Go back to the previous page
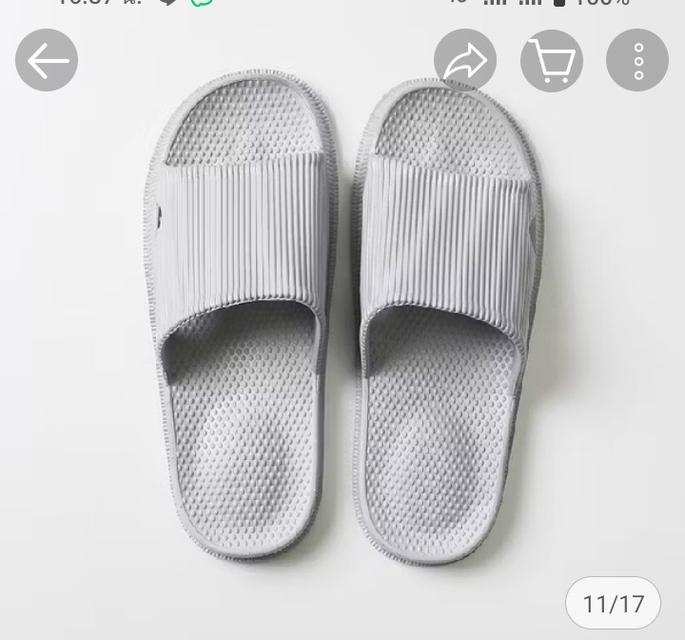The width and height of the screenshot is (685, 640). [47, 61]
